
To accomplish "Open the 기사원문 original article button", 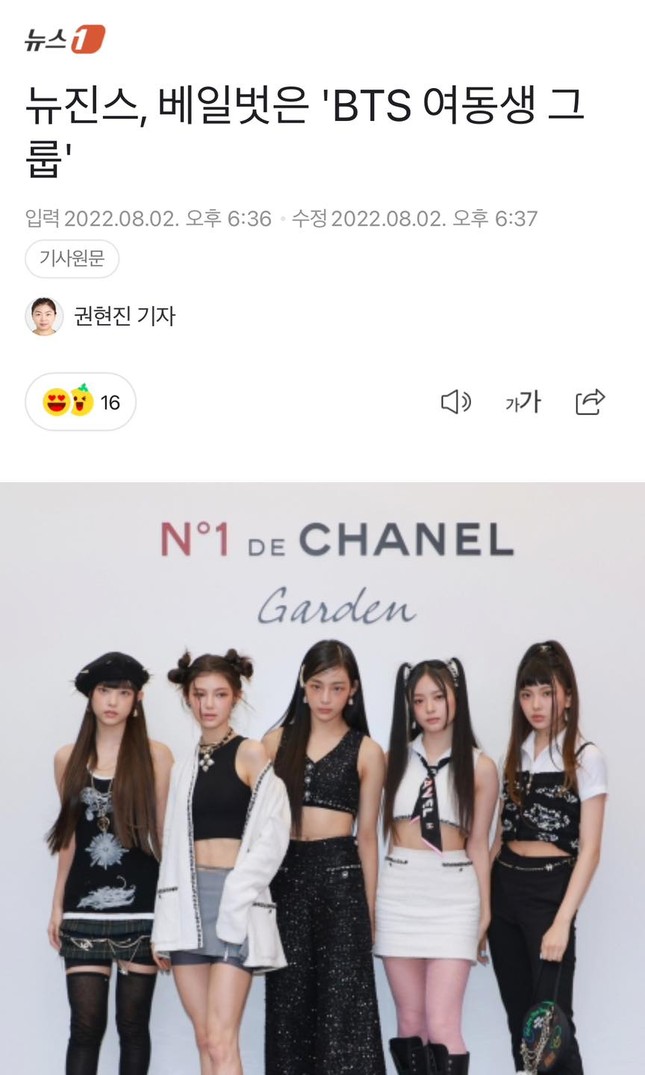I will tap(72, 259).
